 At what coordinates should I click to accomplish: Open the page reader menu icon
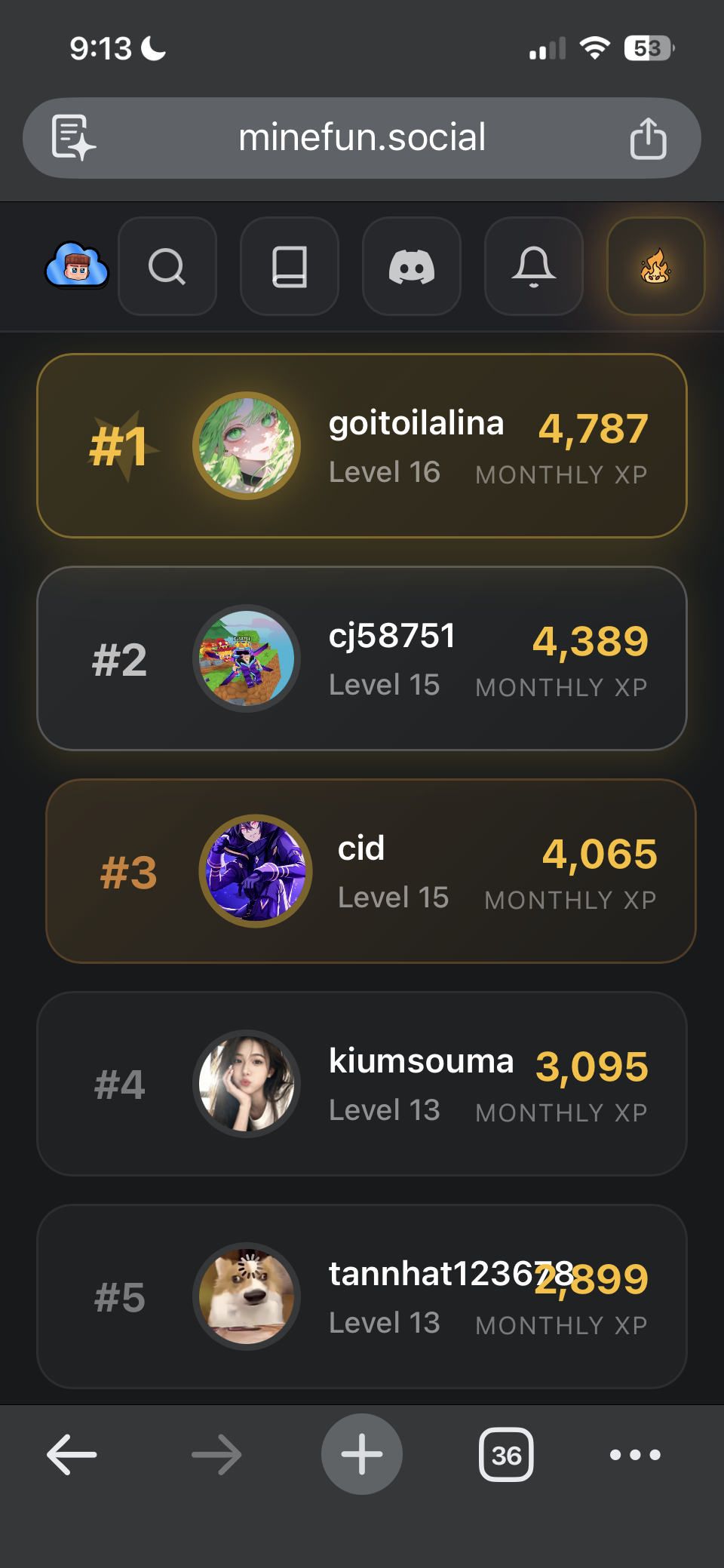tap(73, 138)
